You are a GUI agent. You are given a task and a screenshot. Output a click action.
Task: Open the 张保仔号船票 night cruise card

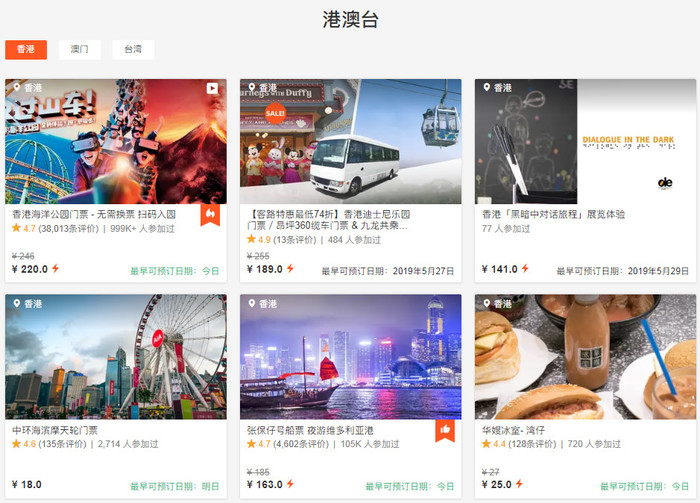point(350,395)
